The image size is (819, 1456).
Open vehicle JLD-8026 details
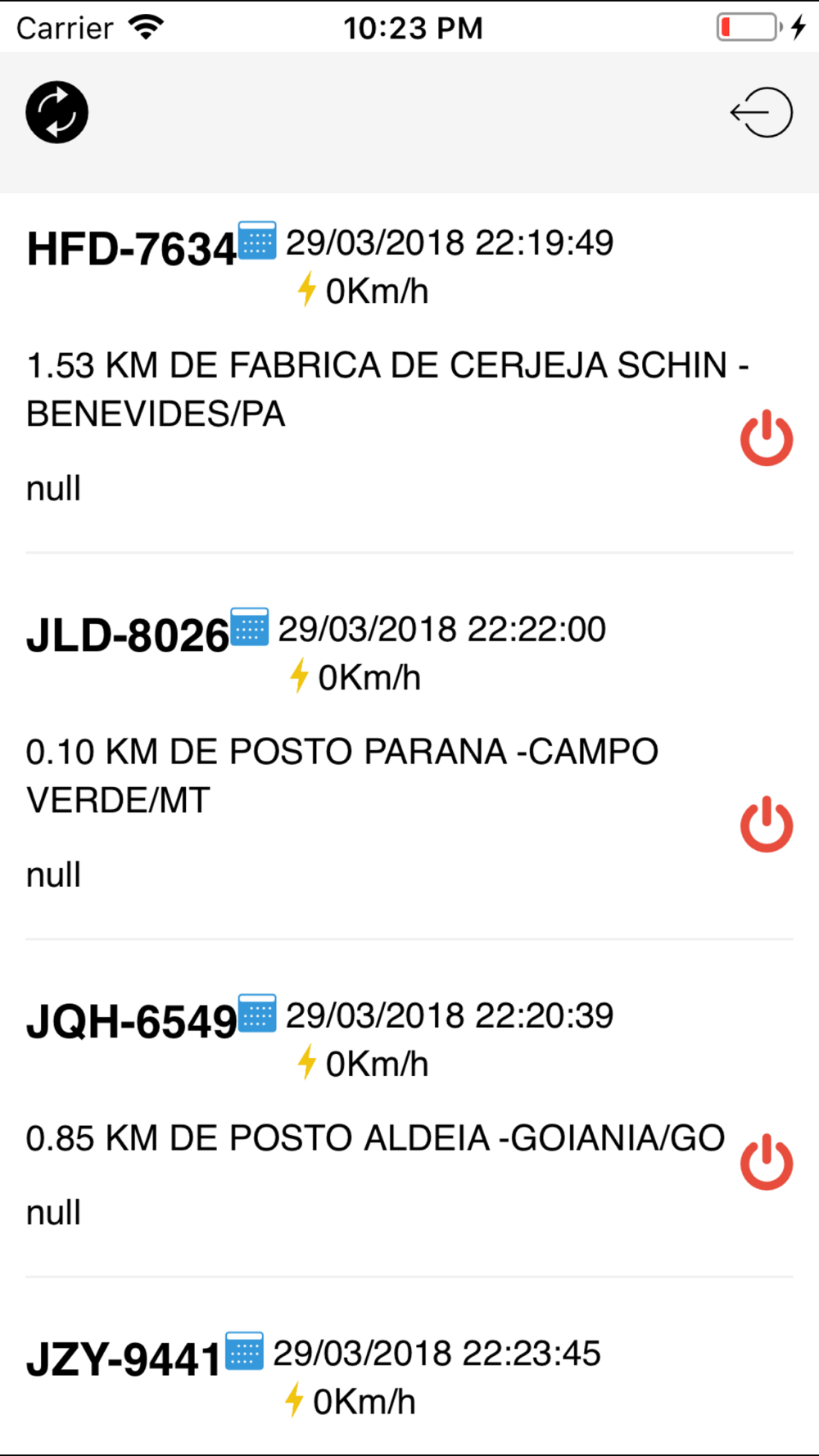tap(409, 747)
